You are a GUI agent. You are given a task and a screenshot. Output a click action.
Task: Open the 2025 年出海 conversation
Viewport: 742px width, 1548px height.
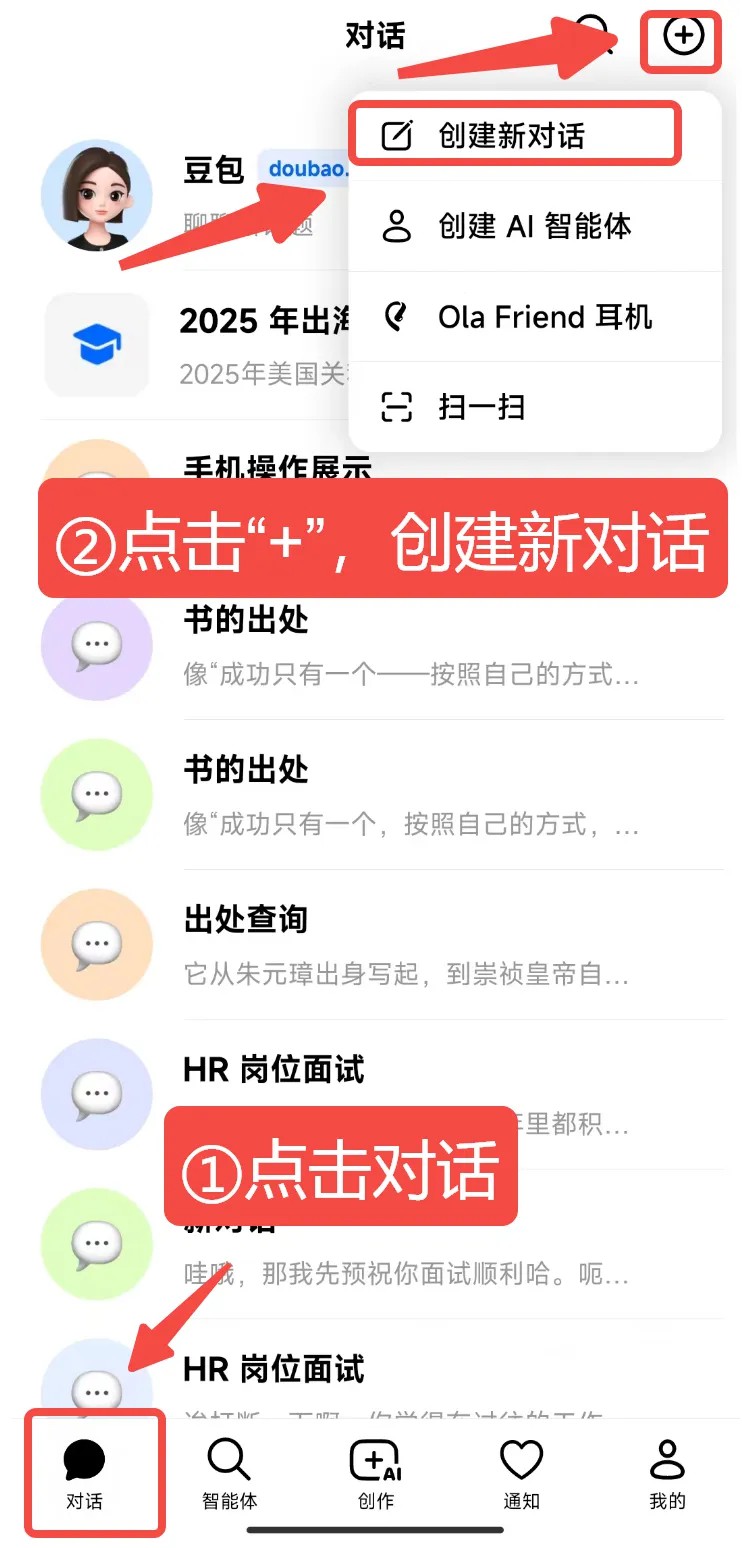200,345
